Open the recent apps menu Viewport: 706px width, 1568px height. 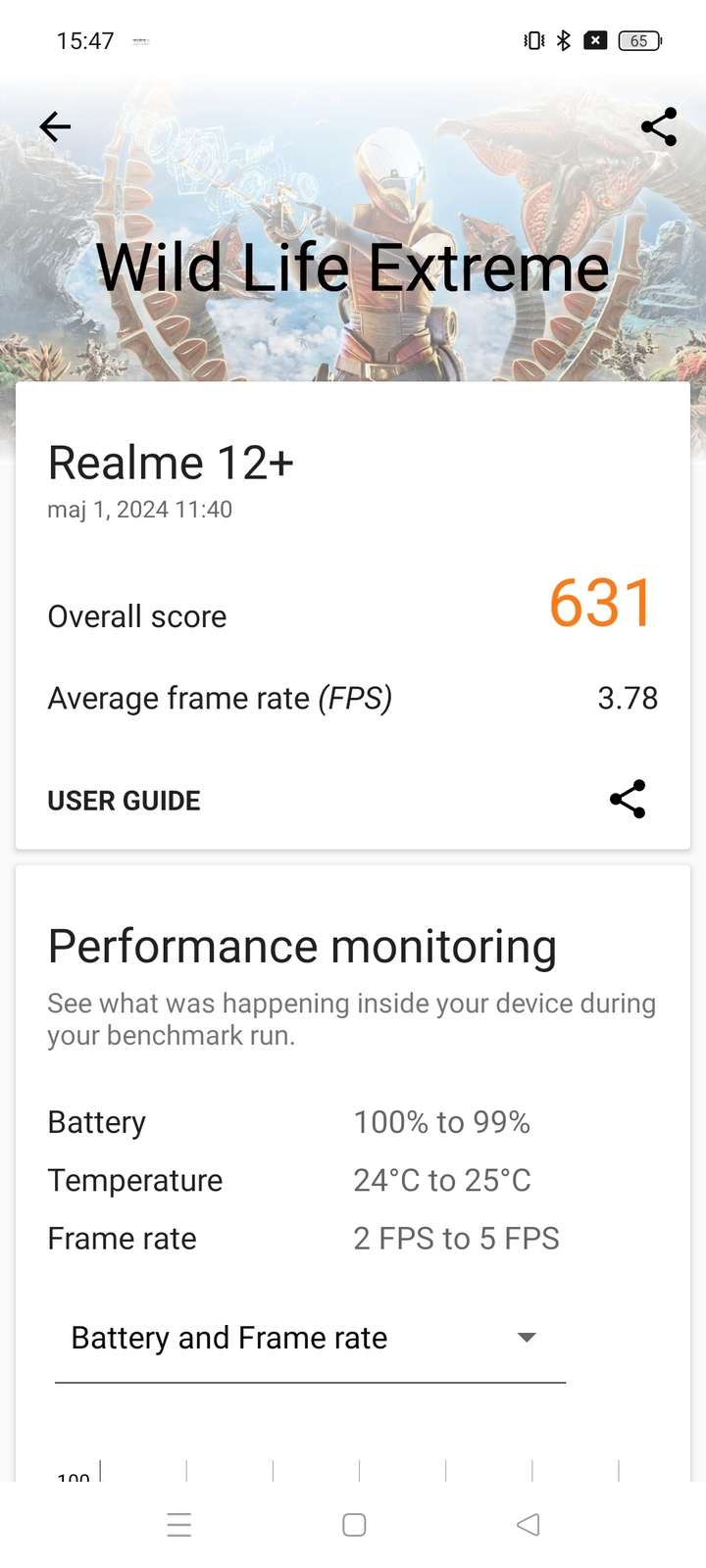tap(179, 1525)
